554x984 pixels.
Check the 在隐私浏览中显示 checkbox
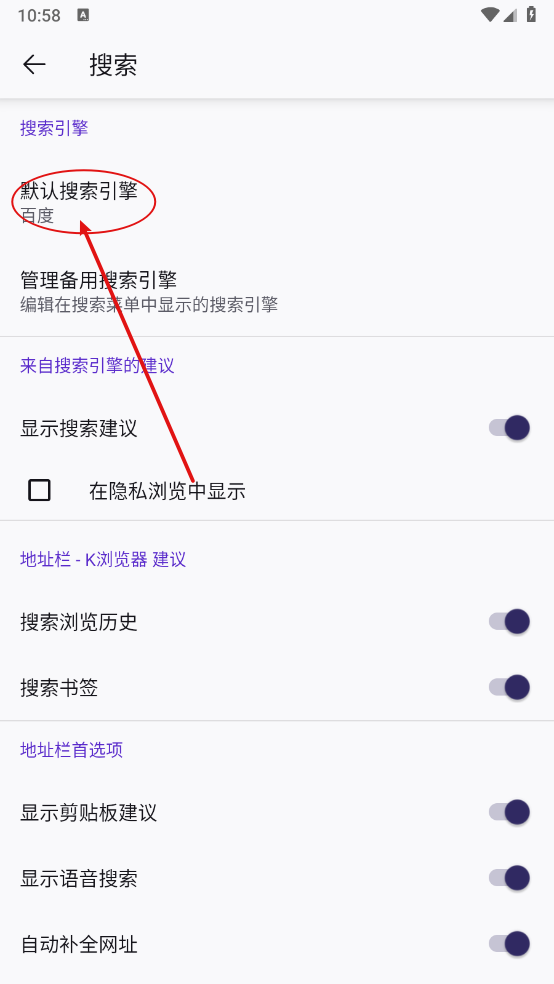(40, 490)
